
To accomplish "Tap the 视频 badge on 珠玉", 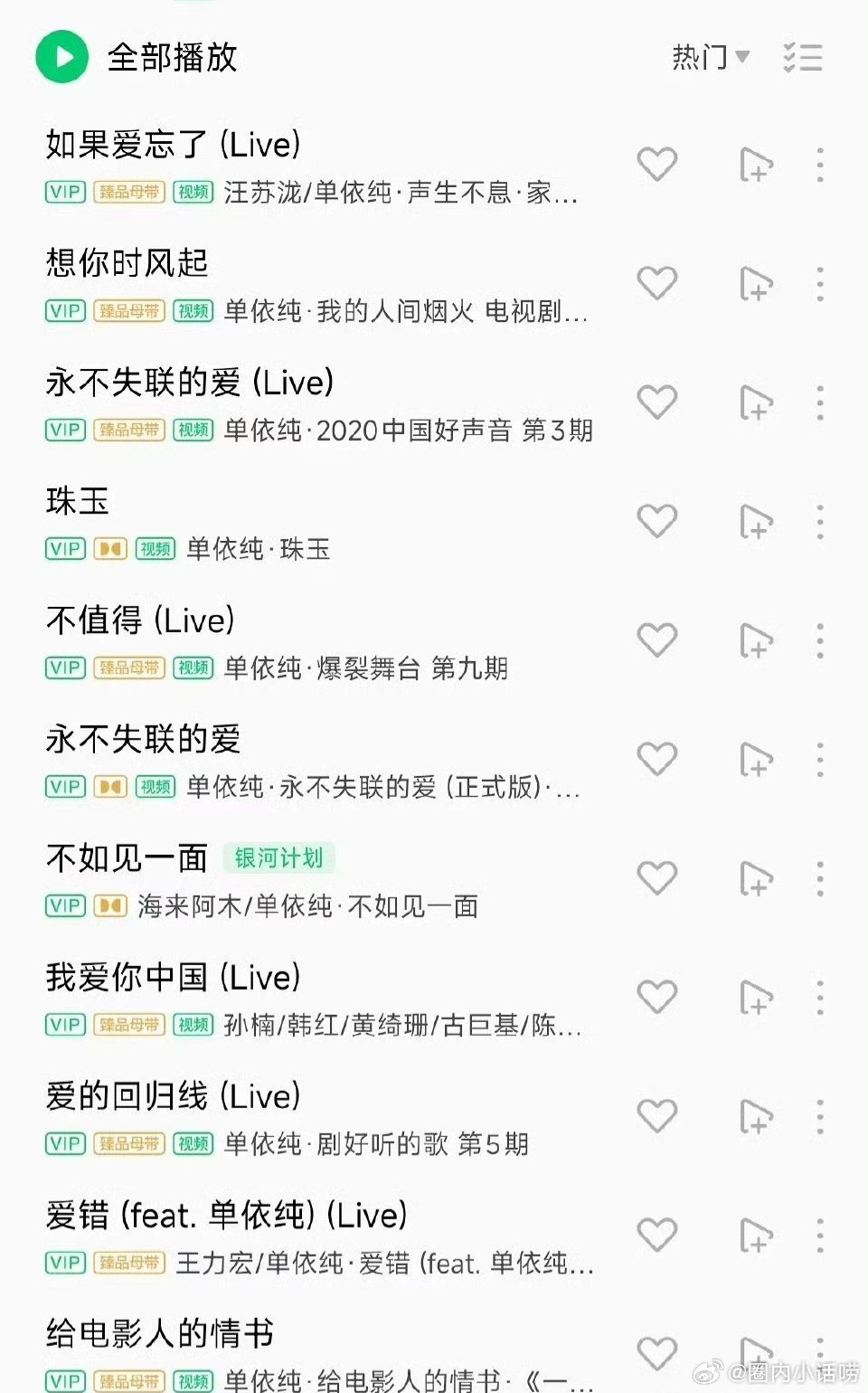I will [155, 549].
